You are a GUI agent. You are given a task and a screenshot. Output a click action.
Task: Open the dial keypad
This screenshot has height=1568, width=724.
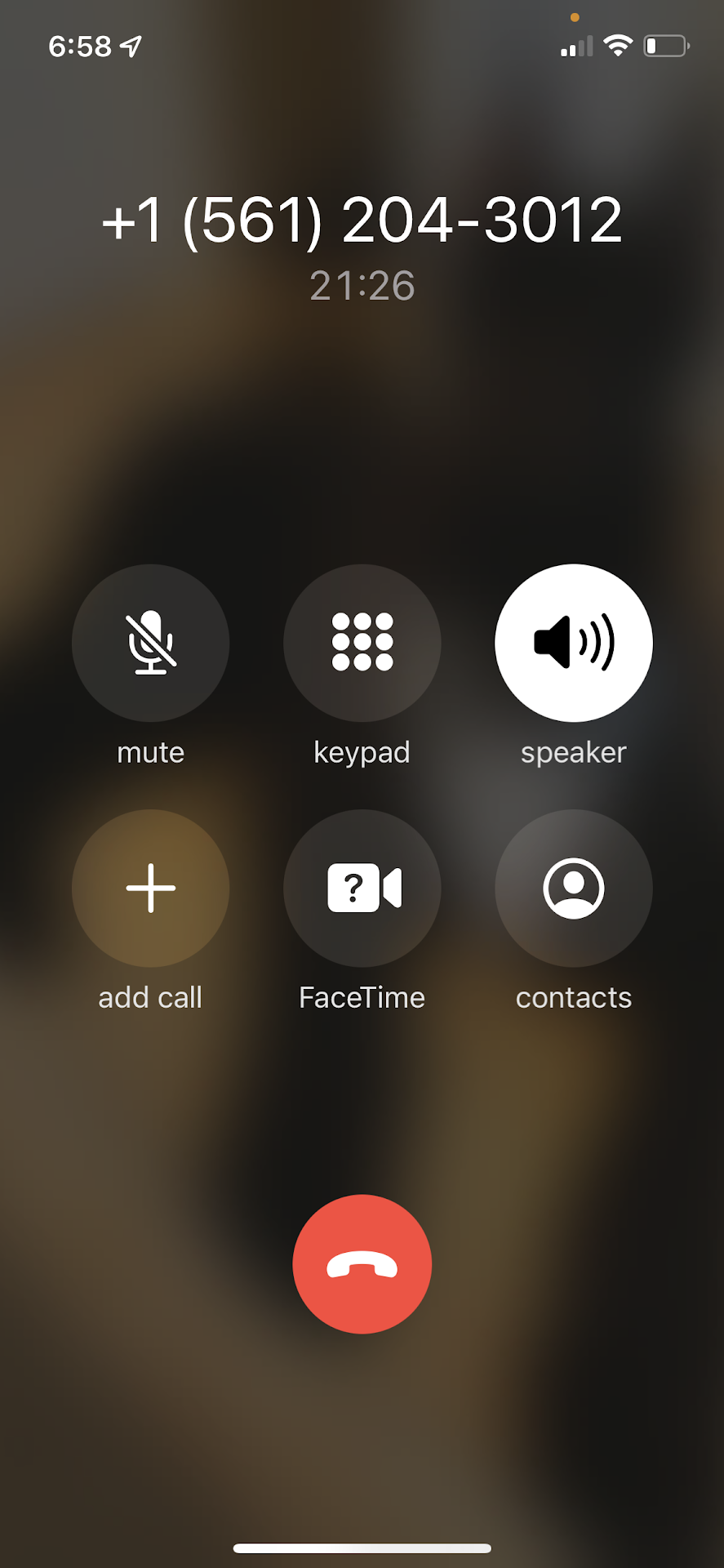click(x=362, y=643)
